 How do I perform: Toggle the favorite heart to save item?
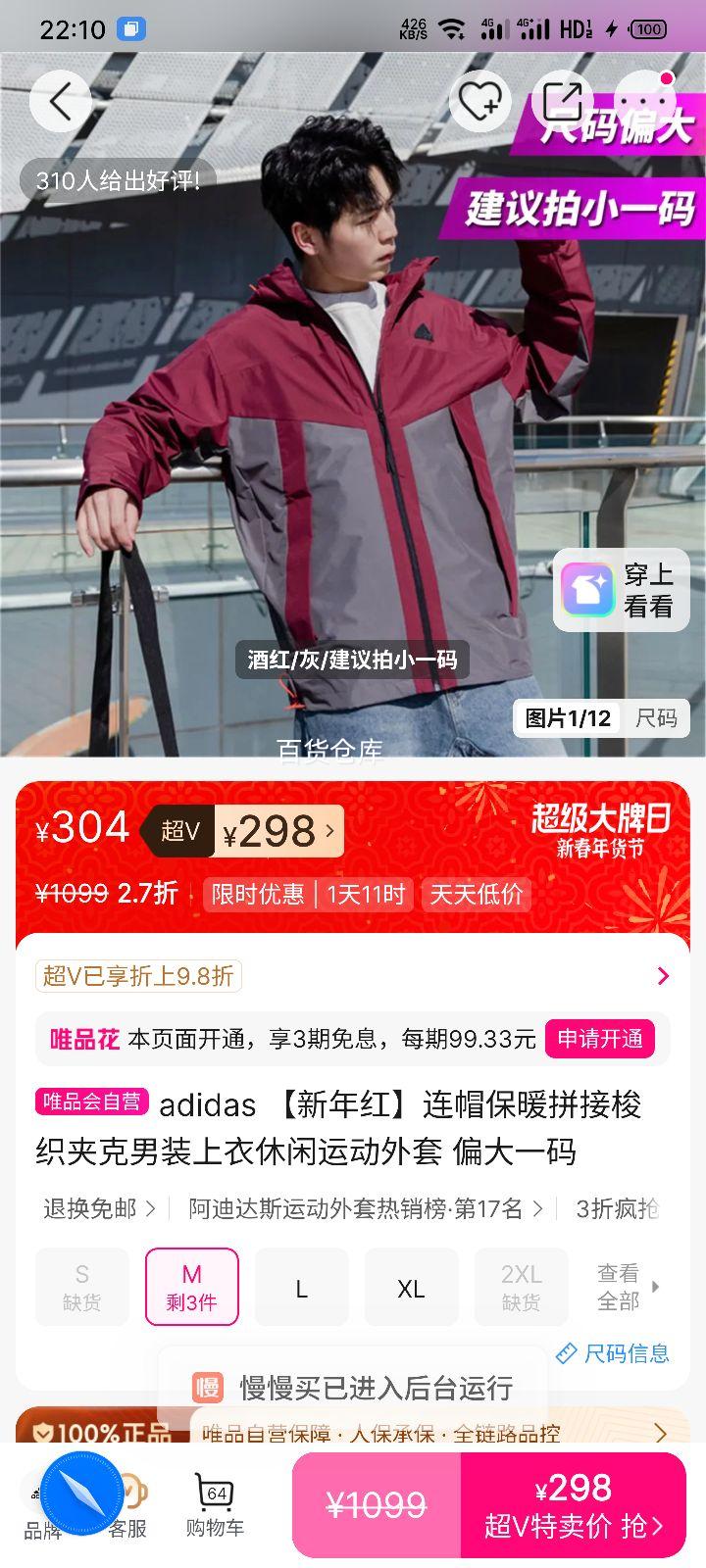479,100
